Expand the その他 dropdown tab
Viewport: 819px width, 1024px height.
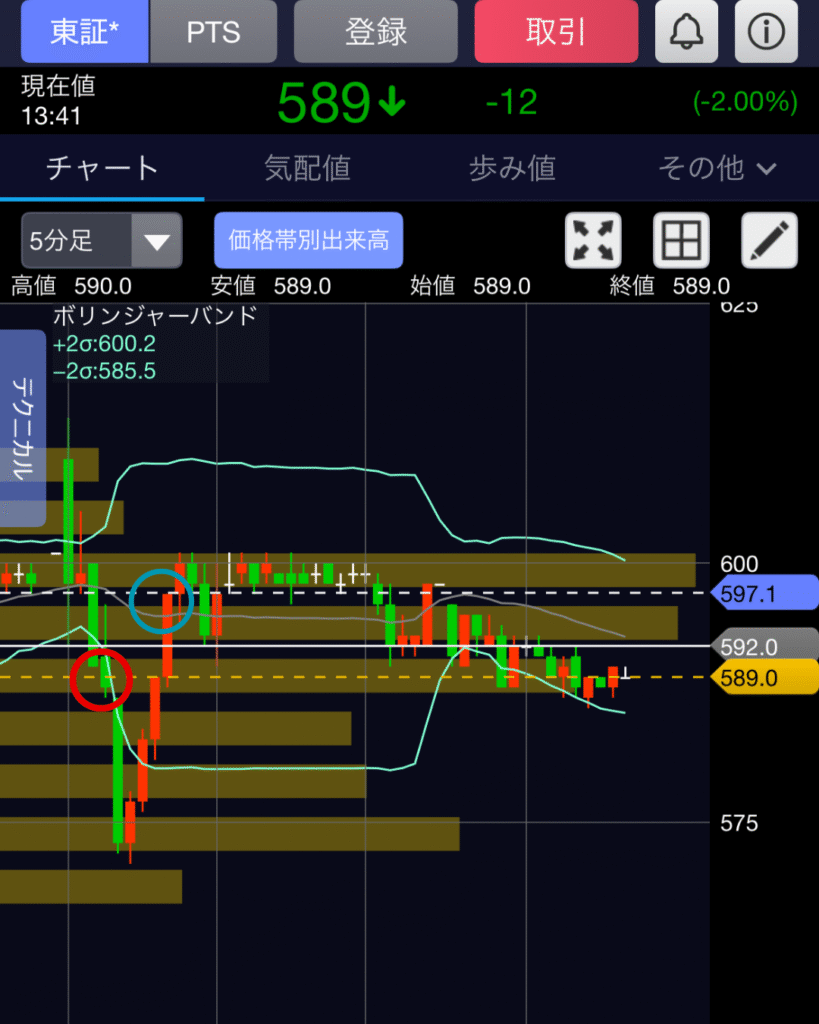point(716,167)
